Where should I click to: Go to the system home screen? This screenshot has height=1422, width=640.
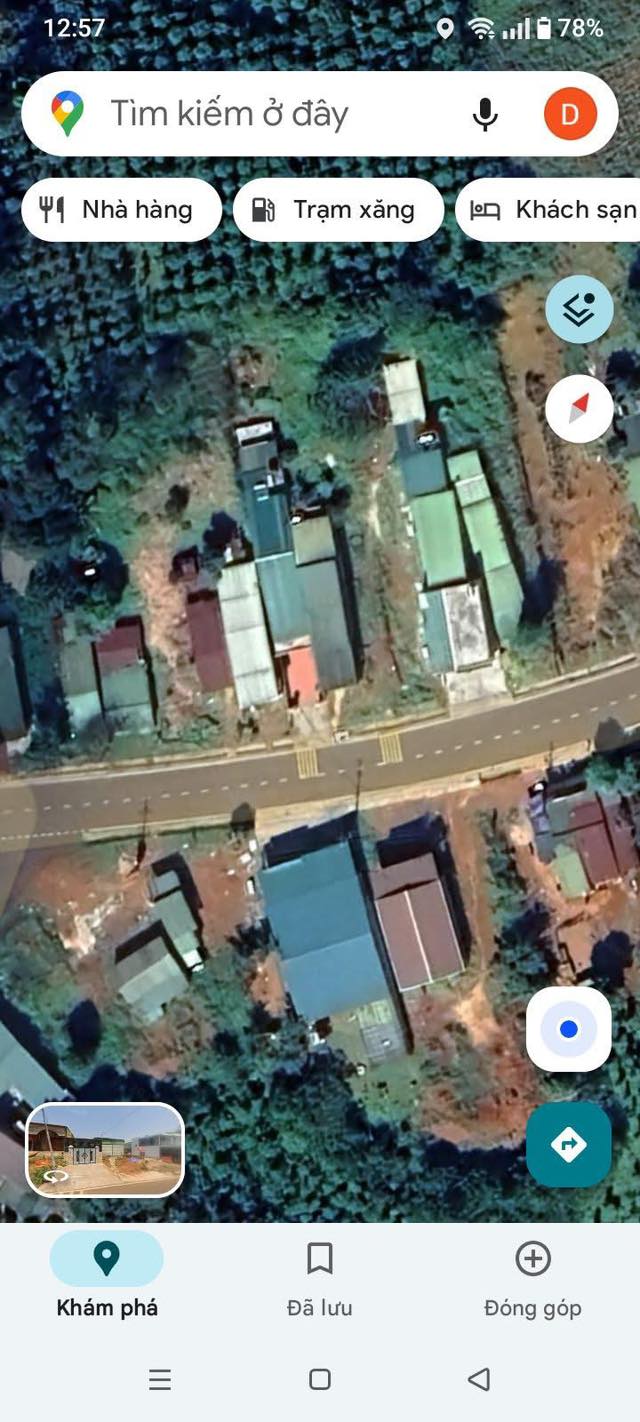320,1380
